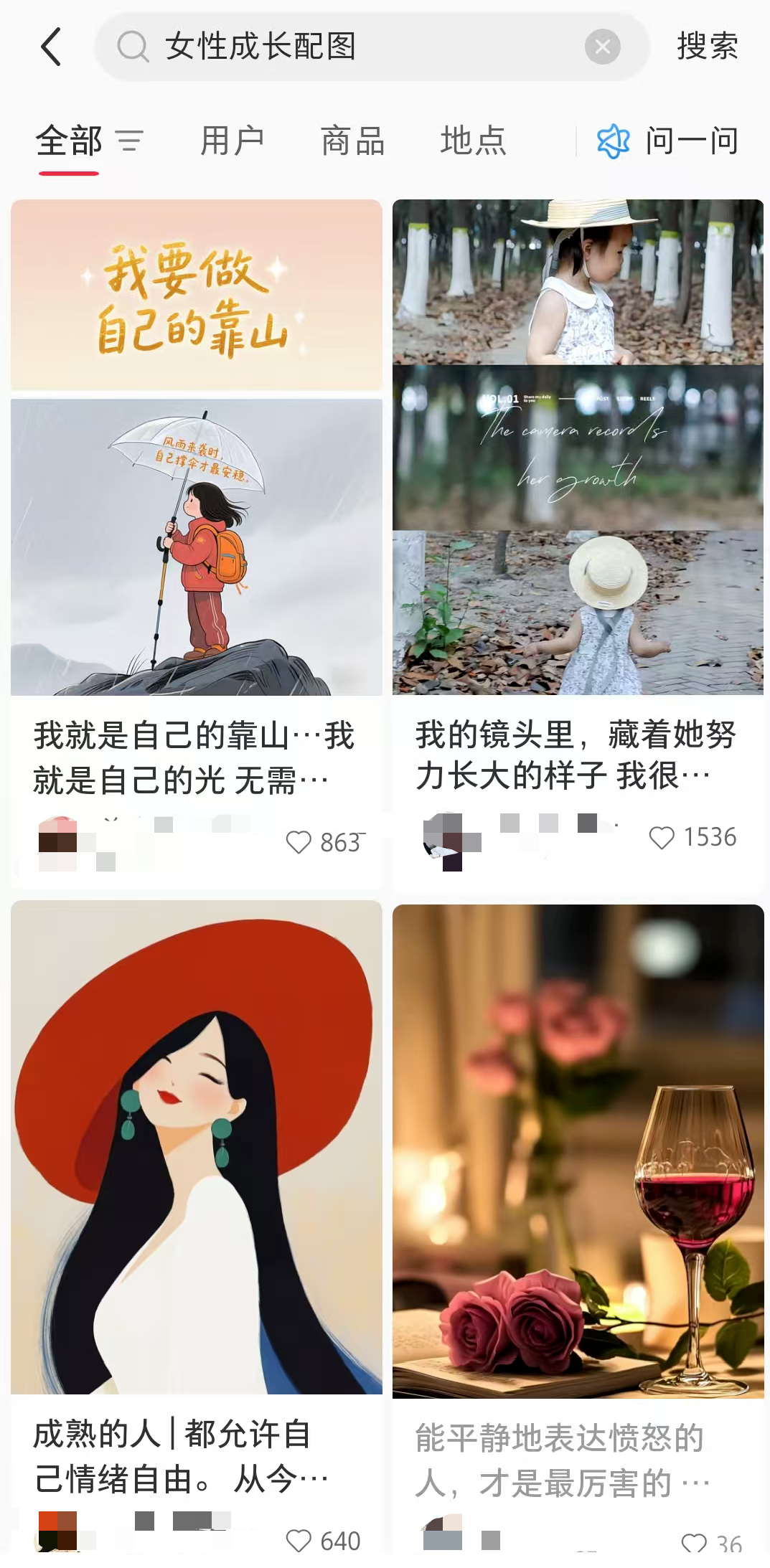
Task: Switch to the 地点 tab
Action: click(473, 141)
